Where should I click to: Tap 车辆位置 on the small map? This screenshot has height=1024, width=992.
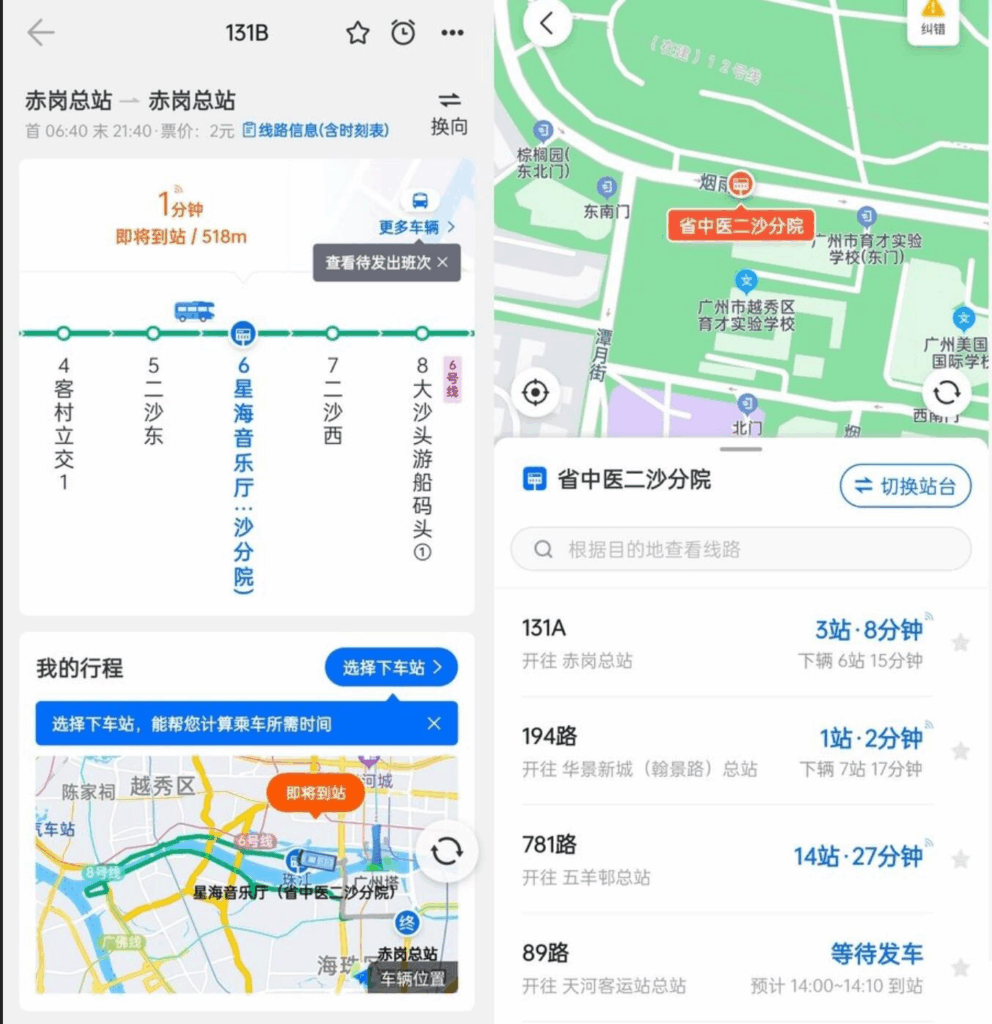(412, 979)
